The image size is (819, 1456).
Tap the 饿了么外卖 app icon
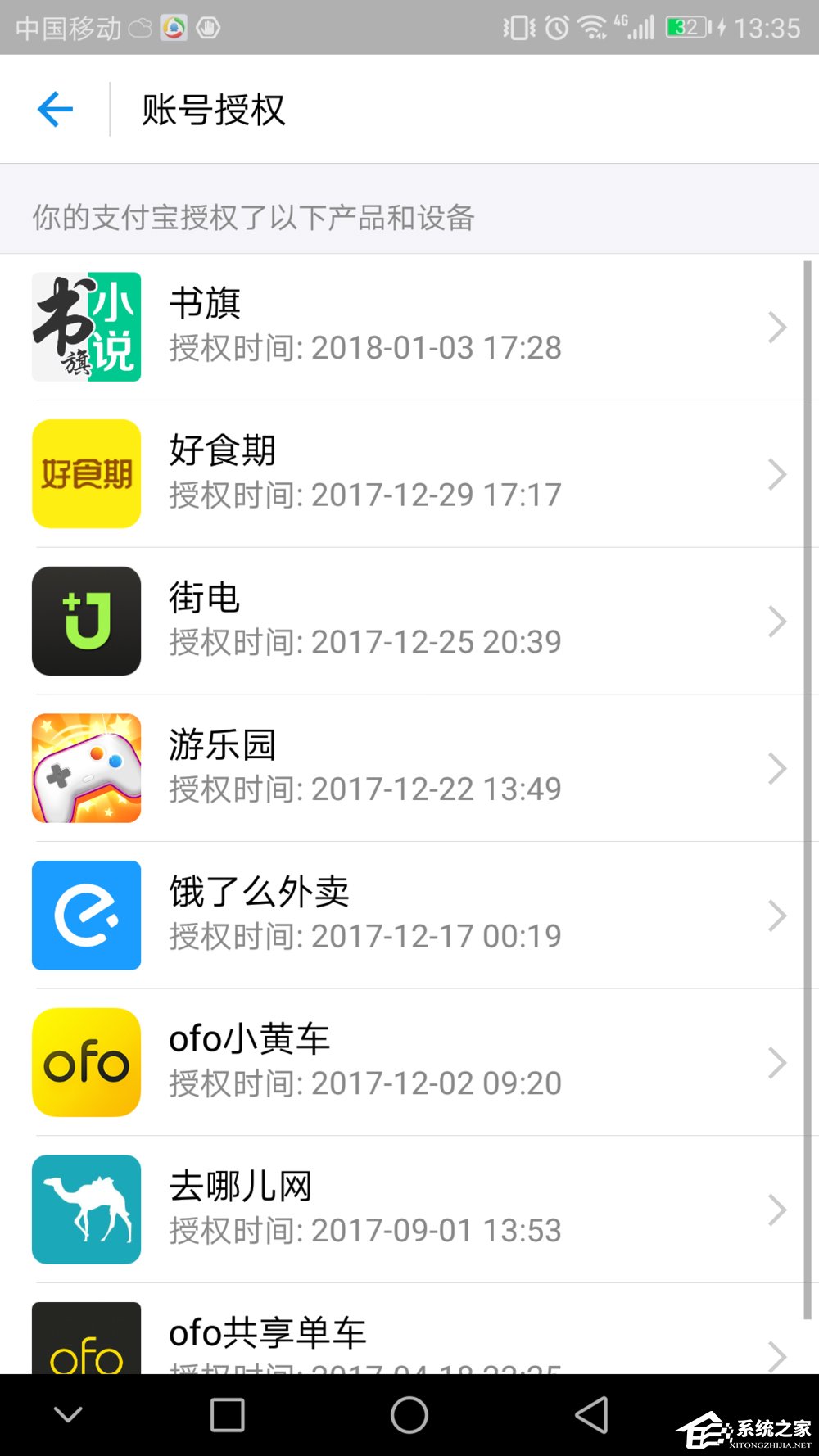(86, 916)
